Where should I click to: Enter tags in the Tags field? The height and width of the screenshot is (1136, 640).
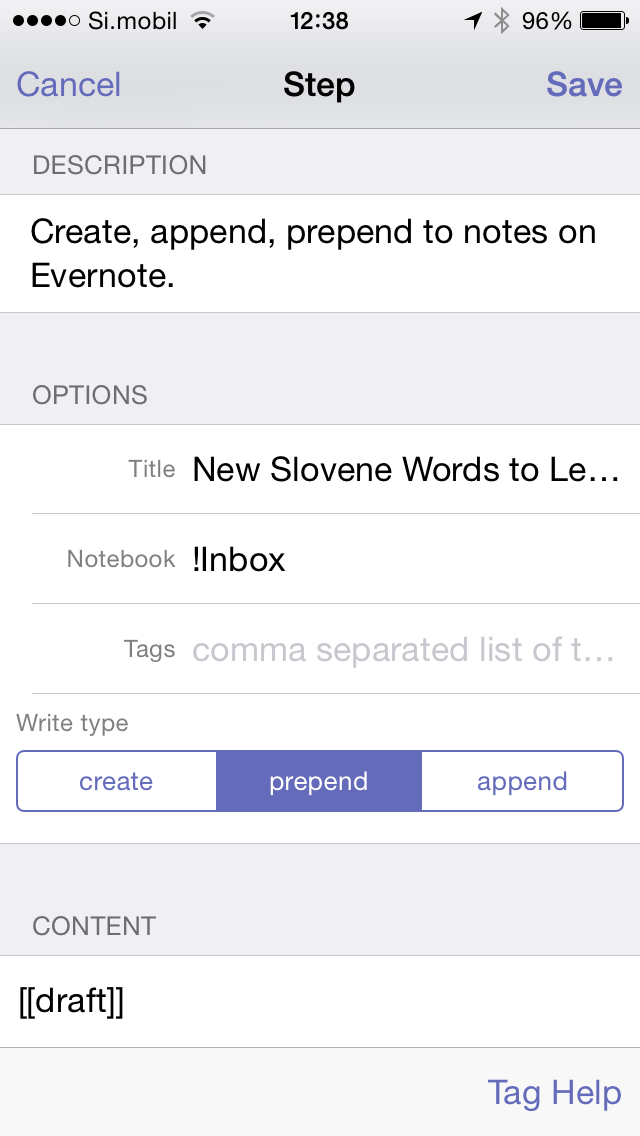tap(406, 650)
